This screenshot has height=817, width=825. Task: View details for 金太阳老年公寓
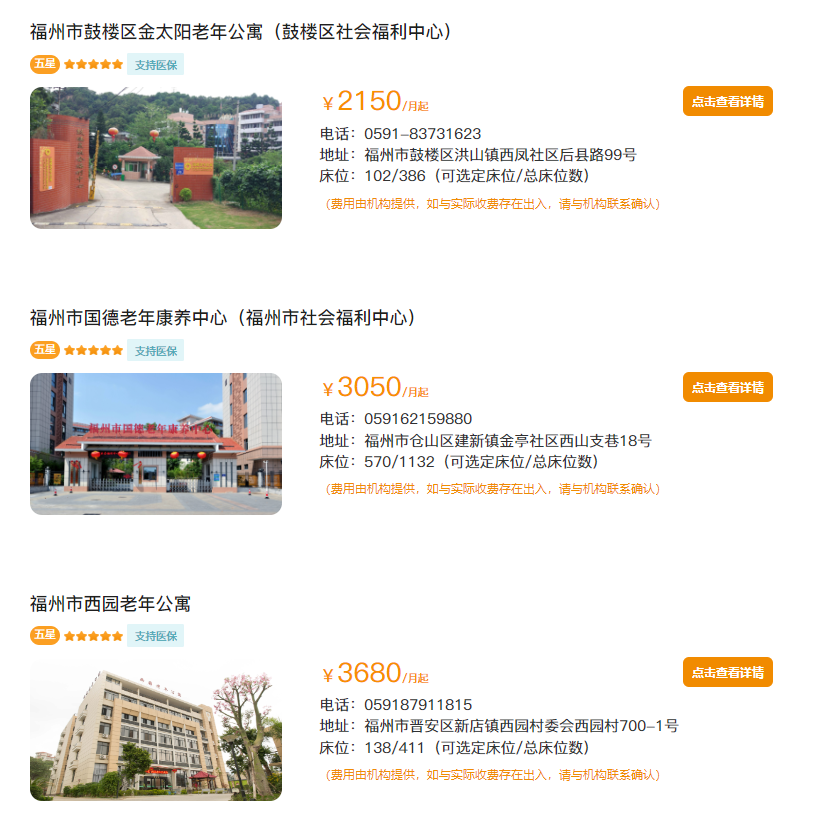click(x=727, y=101)
